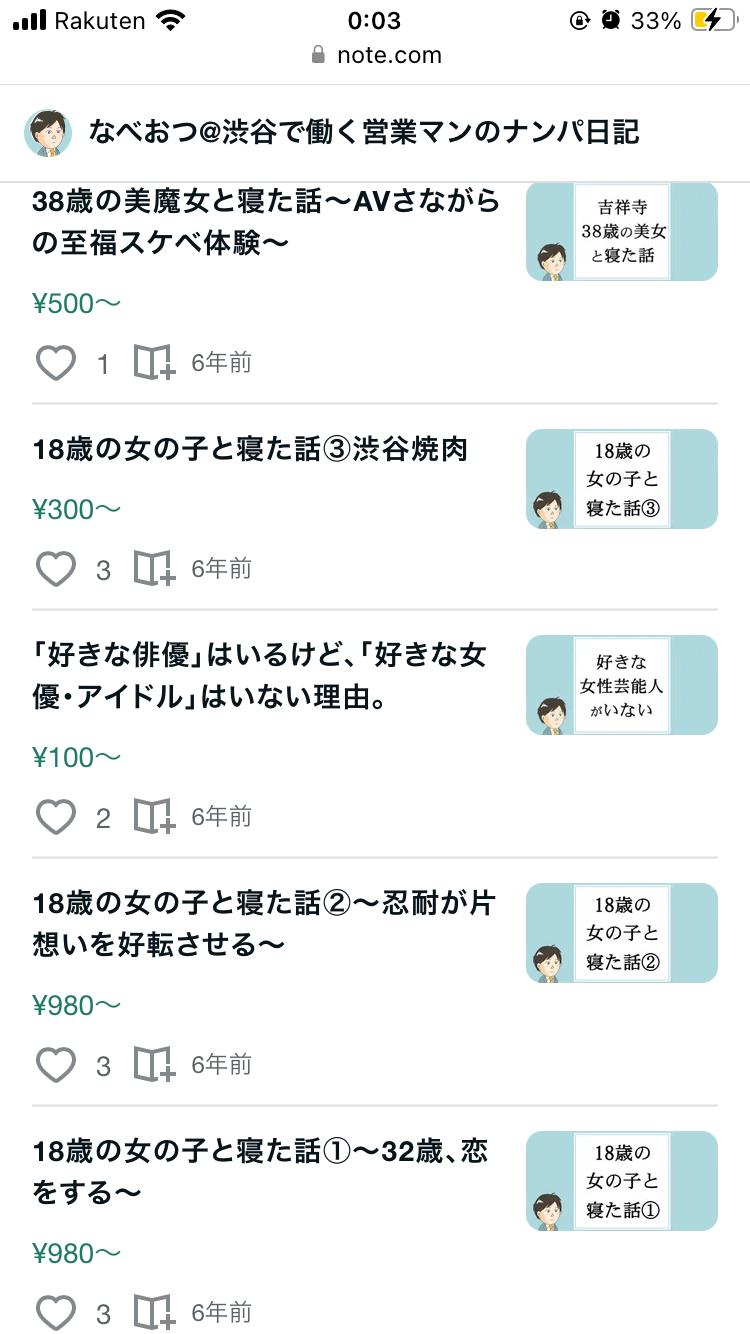
Task: Like the 18歳の女の子と寝た話① article
Action: pyautogui.click(x=56, y=1312)
